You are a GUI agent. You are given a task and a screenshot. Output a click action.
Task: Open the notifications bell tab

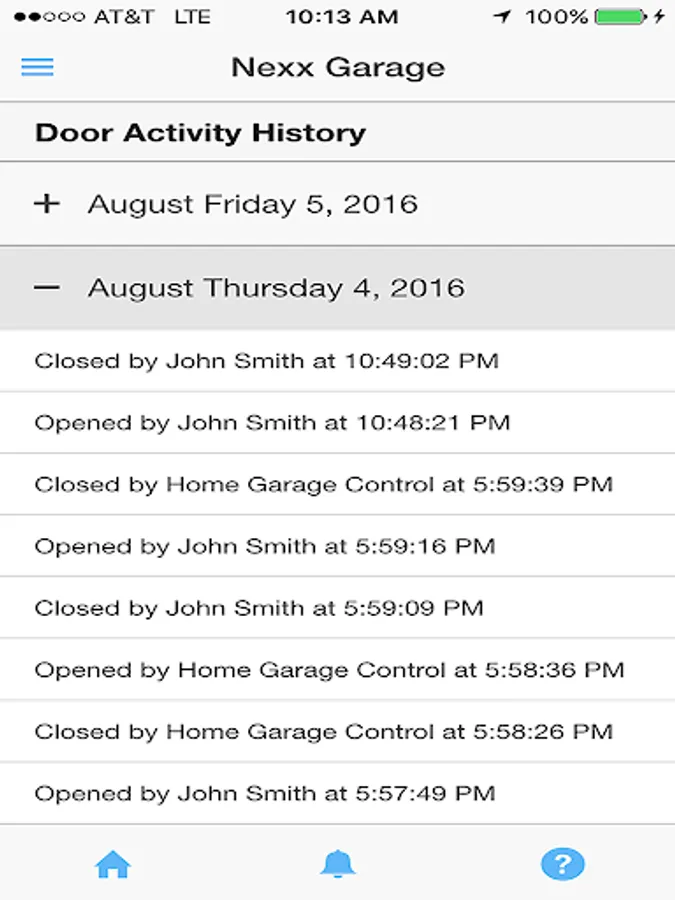(338, 864)
